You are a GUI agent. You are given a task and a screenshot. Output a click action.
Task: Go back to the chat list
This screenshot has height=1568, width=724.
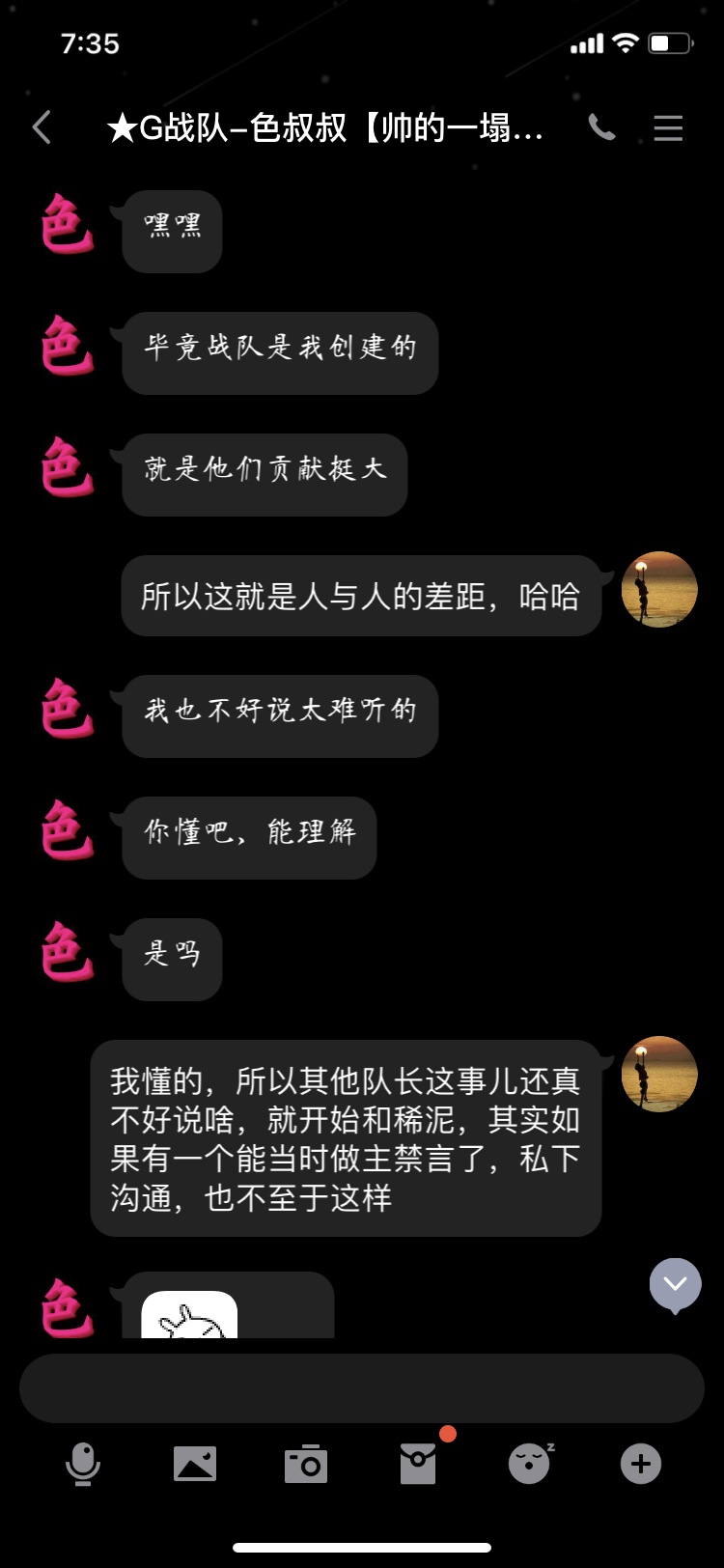click(42, 127)
